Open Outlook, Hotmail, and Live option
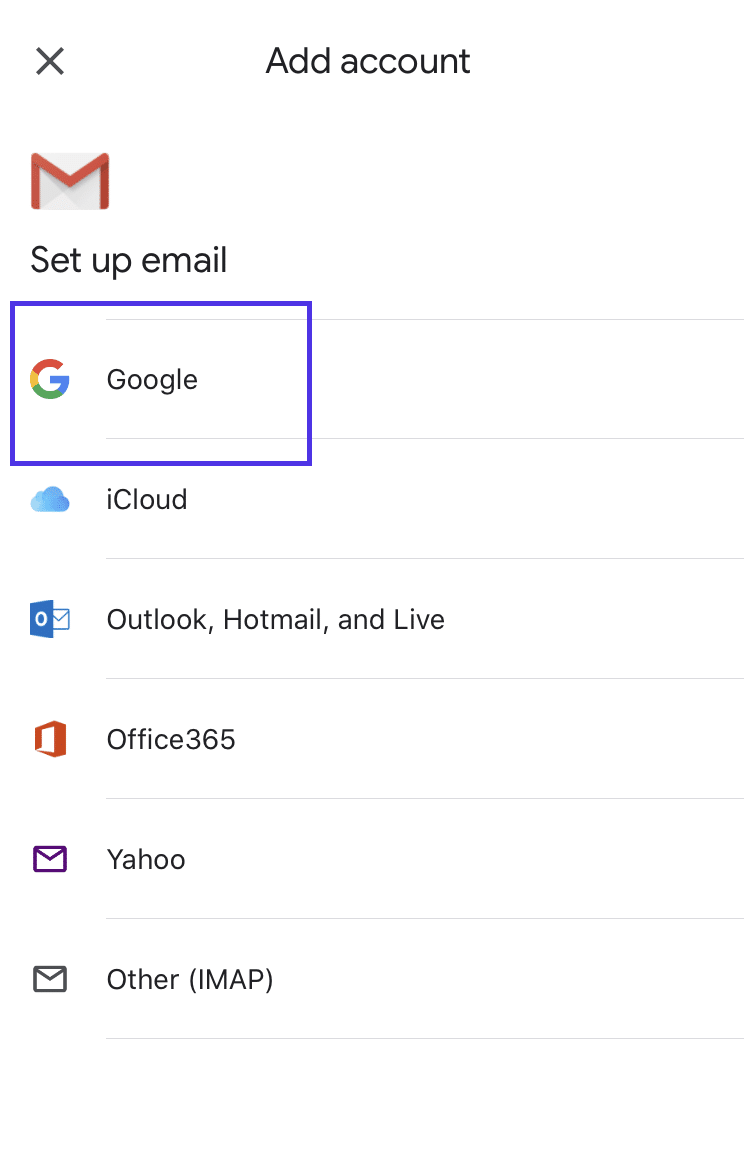This screenshot has width=744, height=1152. [x=275, y=619]
